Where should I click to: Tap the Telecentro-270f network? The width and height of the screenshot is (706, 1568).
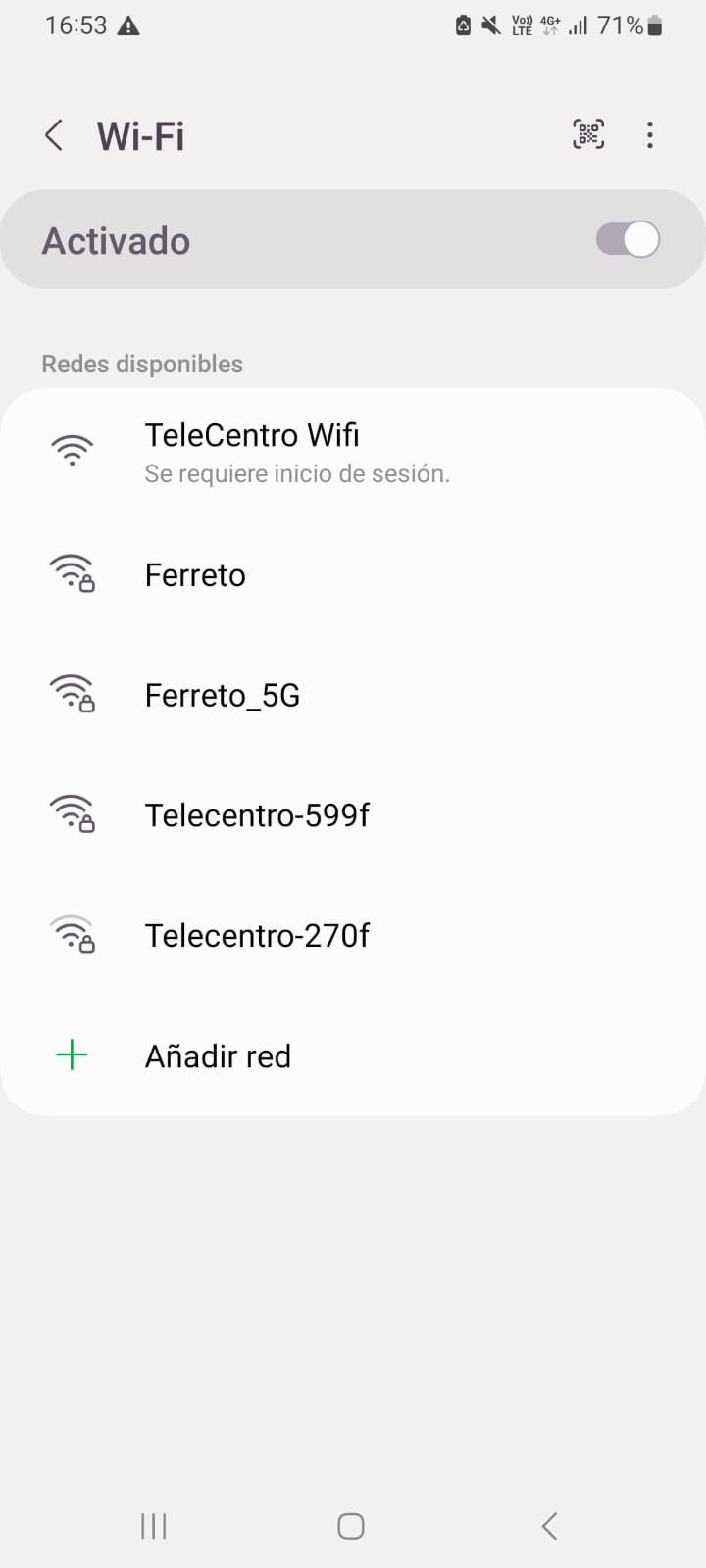(x=257, y=935)
